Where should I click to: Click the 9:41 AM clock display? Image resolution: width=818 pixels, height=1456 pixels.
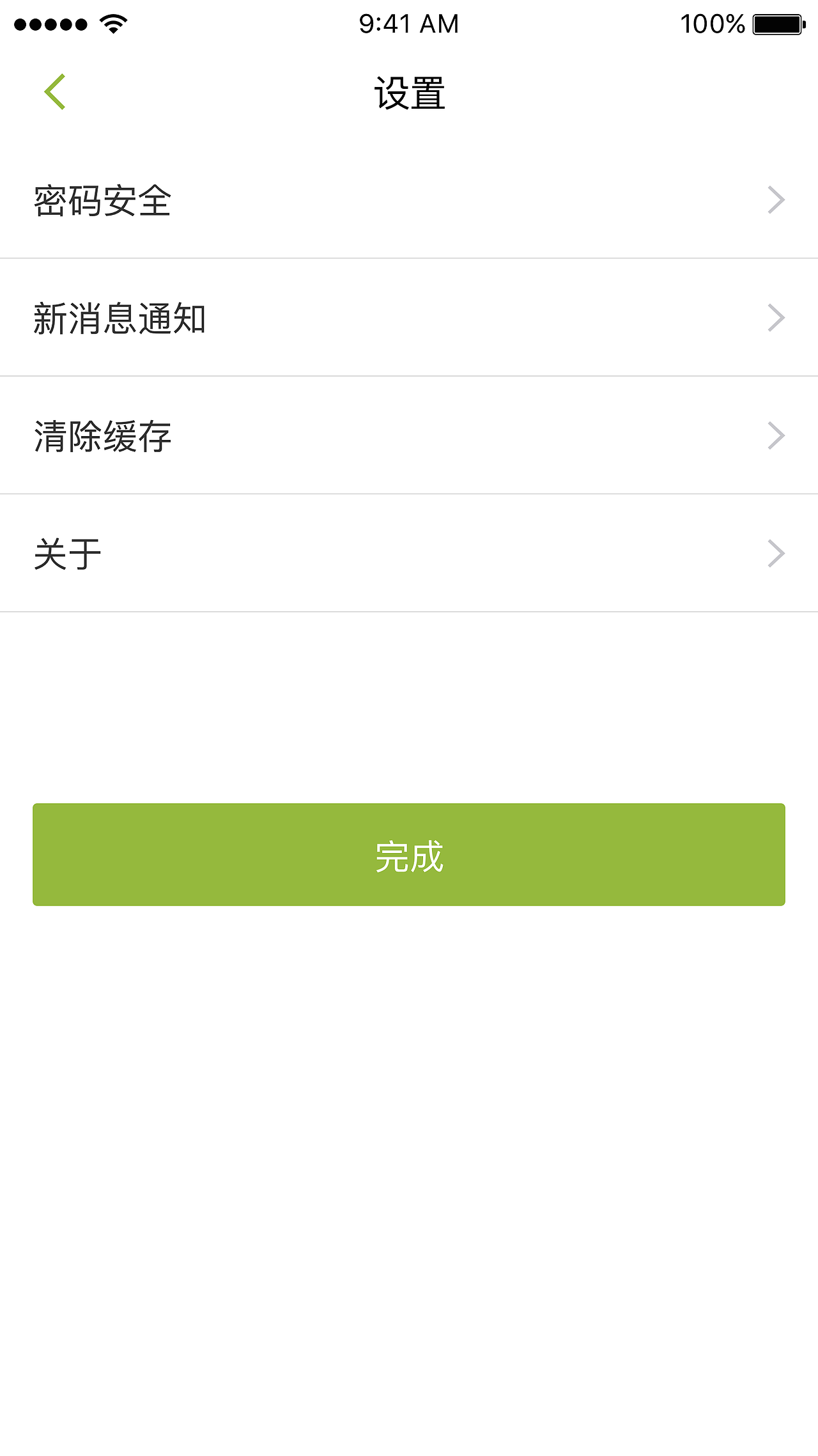point(408,23)
